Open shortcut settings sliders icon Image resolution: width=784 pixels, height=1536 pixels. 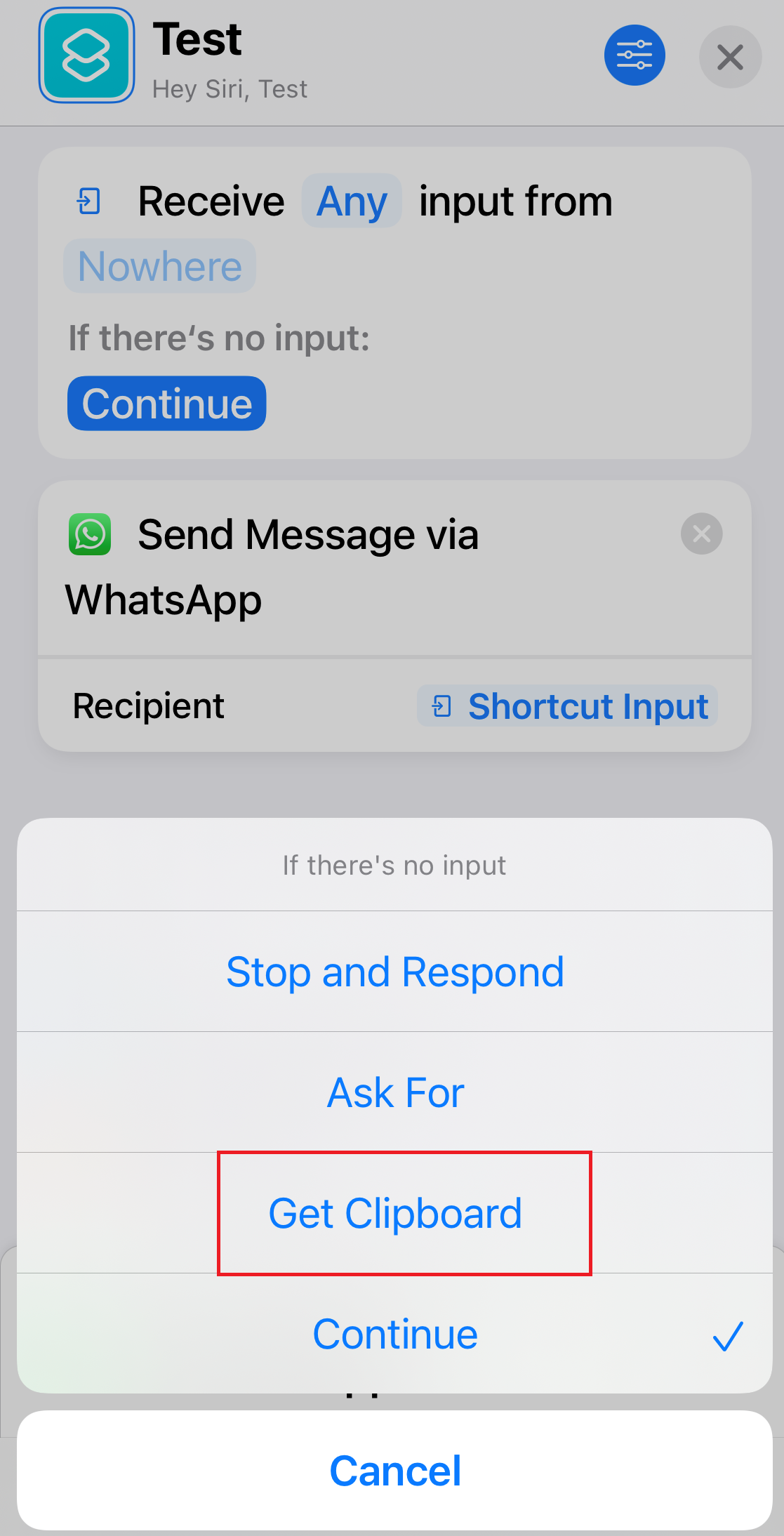(x=634, y=55)
